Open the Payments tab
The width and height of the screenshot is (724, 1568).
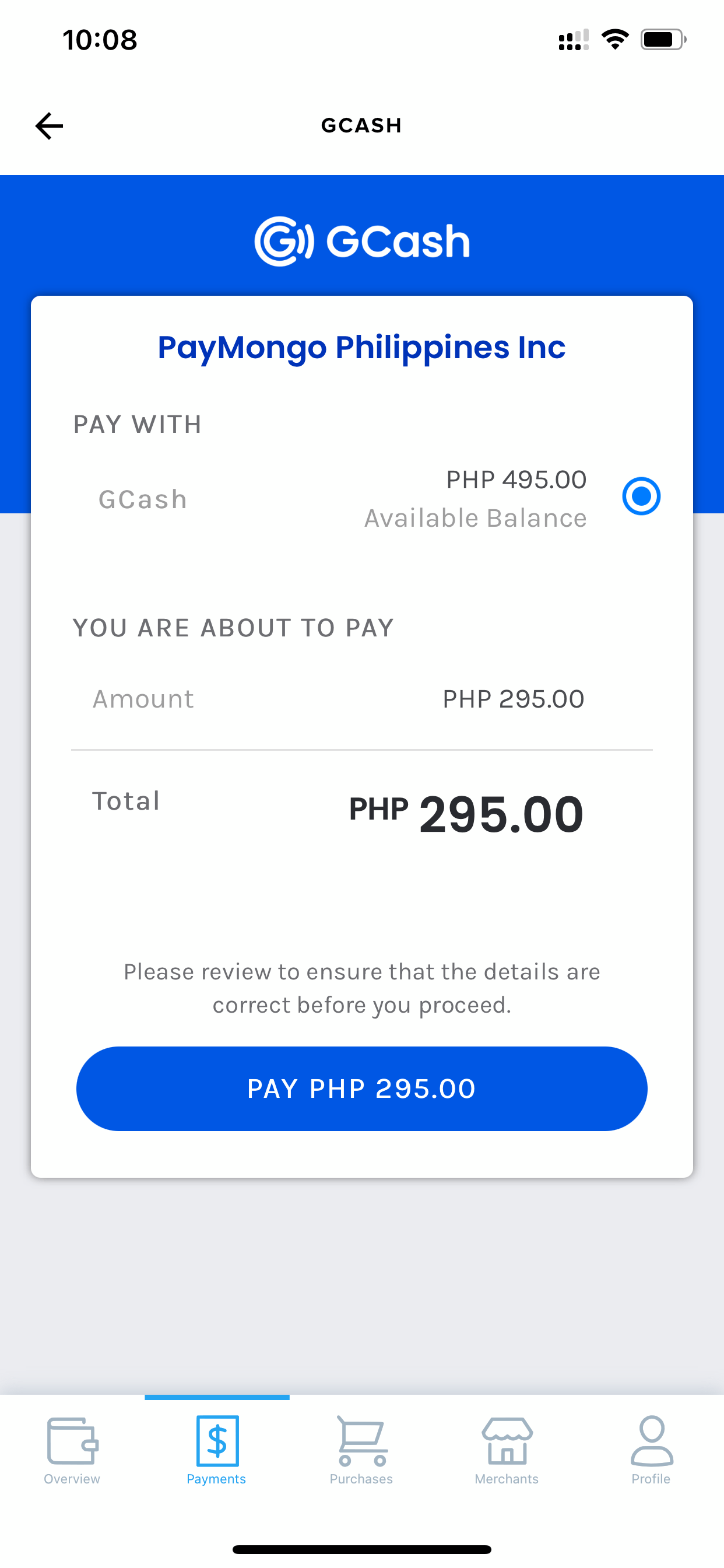pyautogui.click(x=217, y=1451)
